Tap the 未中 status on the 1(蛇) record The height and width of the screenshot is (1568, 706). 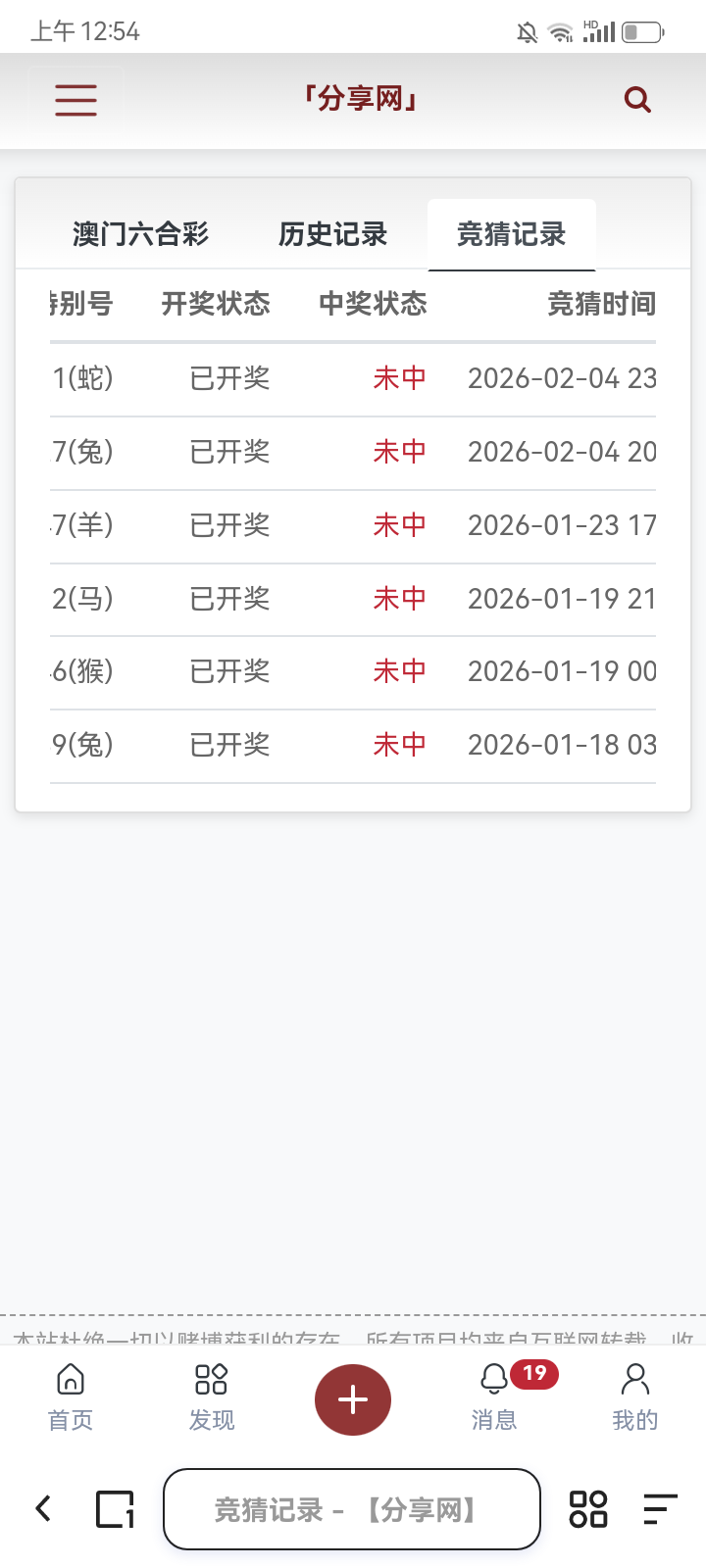pos(399,378)
